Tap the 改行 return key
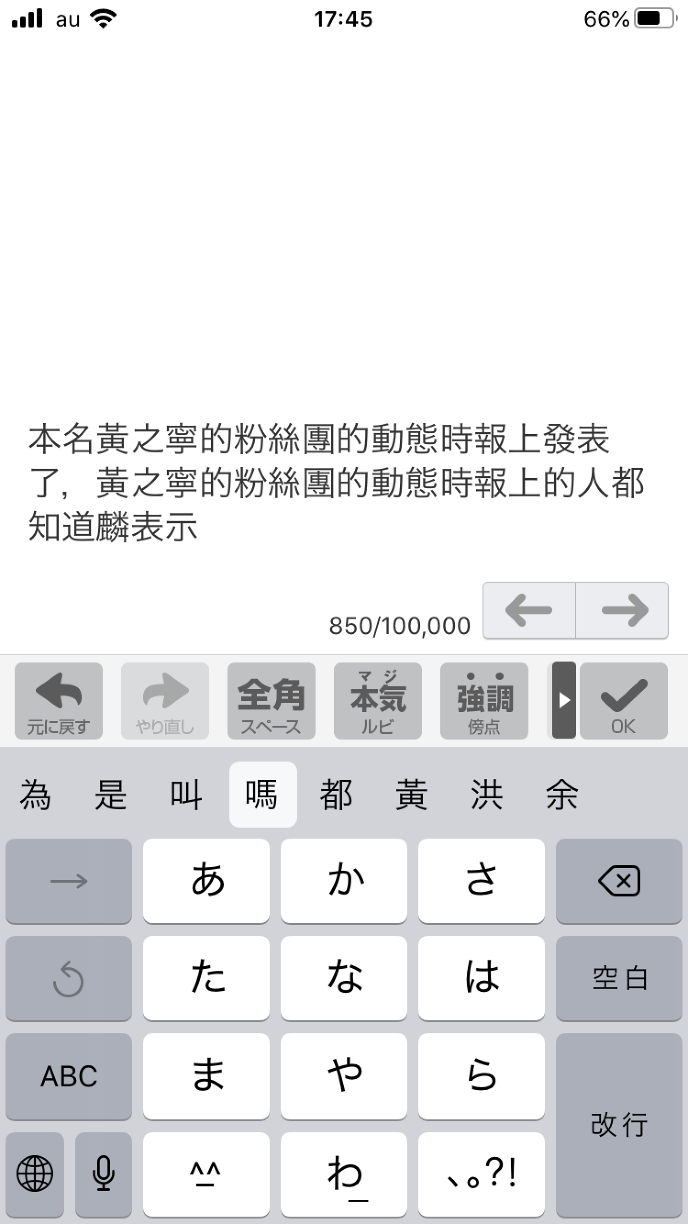 (x=618, y=1125)
